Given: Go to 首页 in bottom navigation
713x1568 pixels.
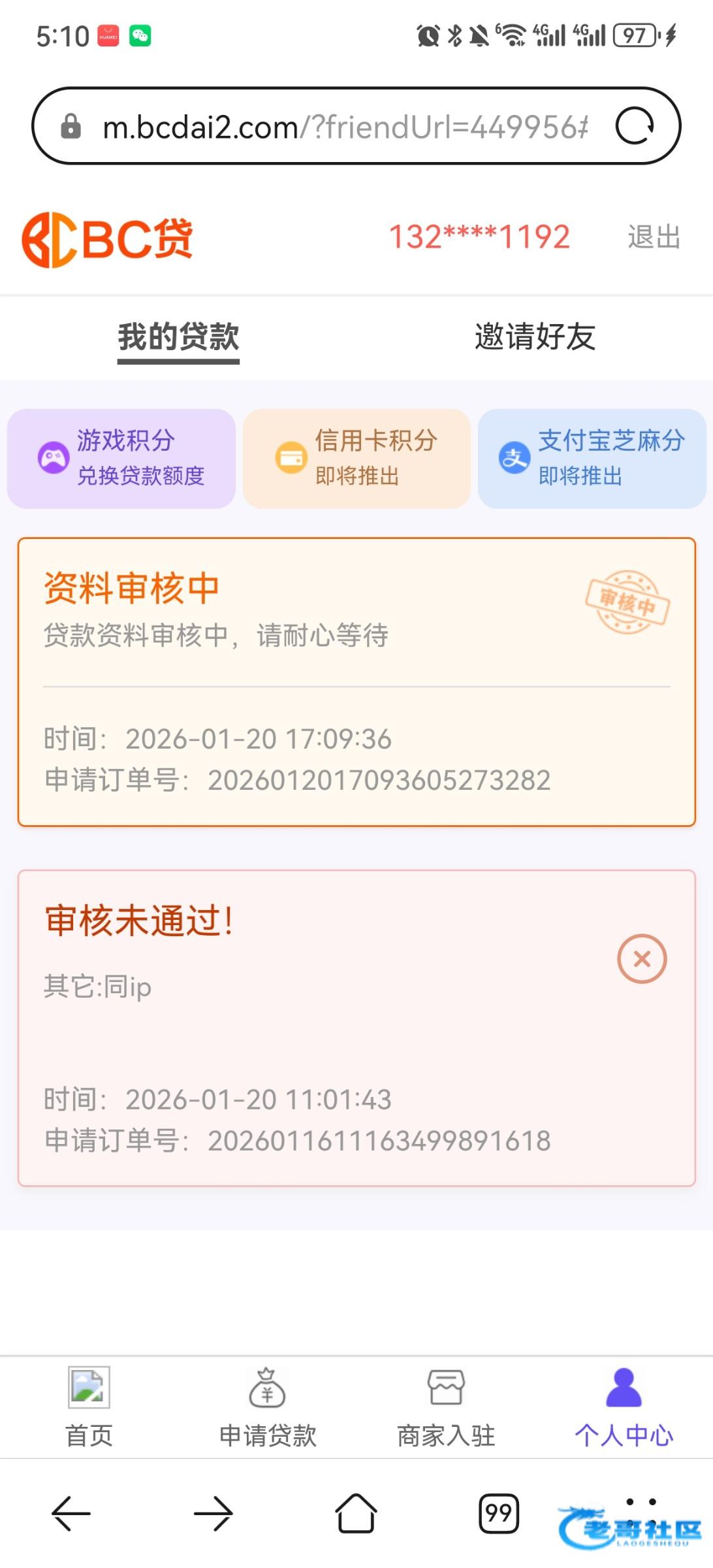Looking at the screenshot, I should (89, 1406).
